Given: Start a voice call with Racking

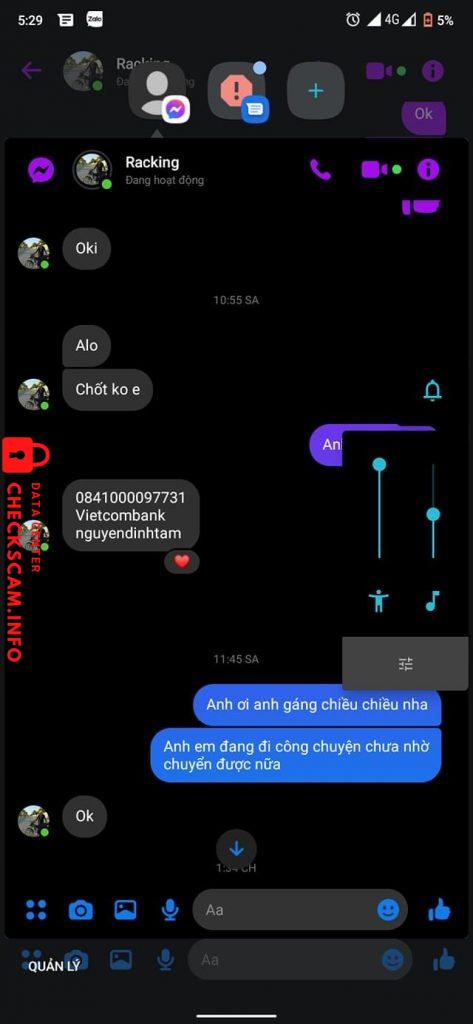Looking at the screenshot, I should pos(320,170).
